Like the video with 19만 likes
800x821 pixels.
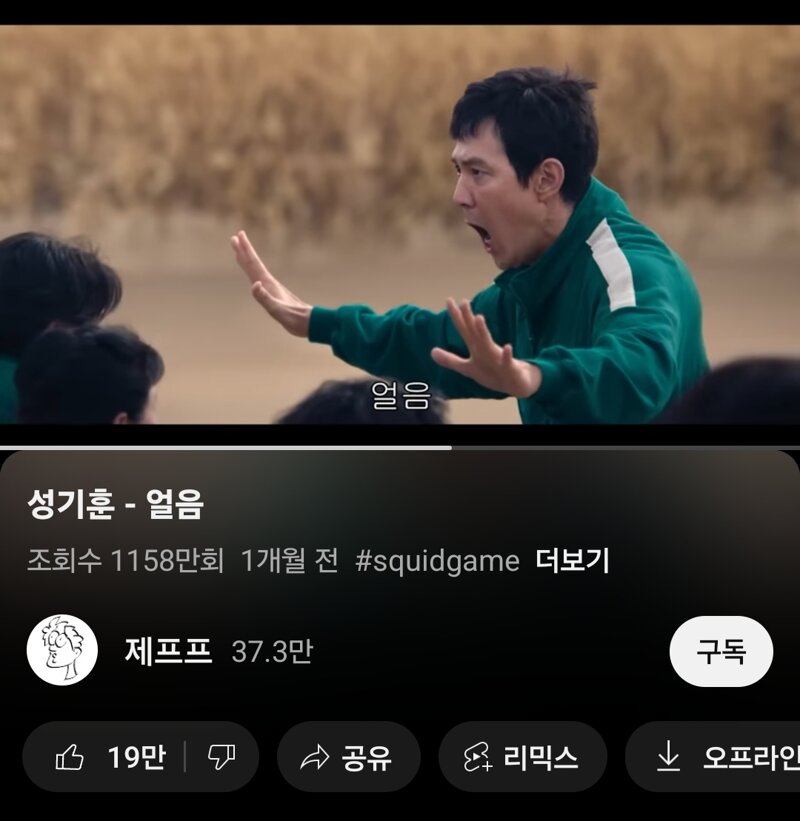click(x=110, y=757)
